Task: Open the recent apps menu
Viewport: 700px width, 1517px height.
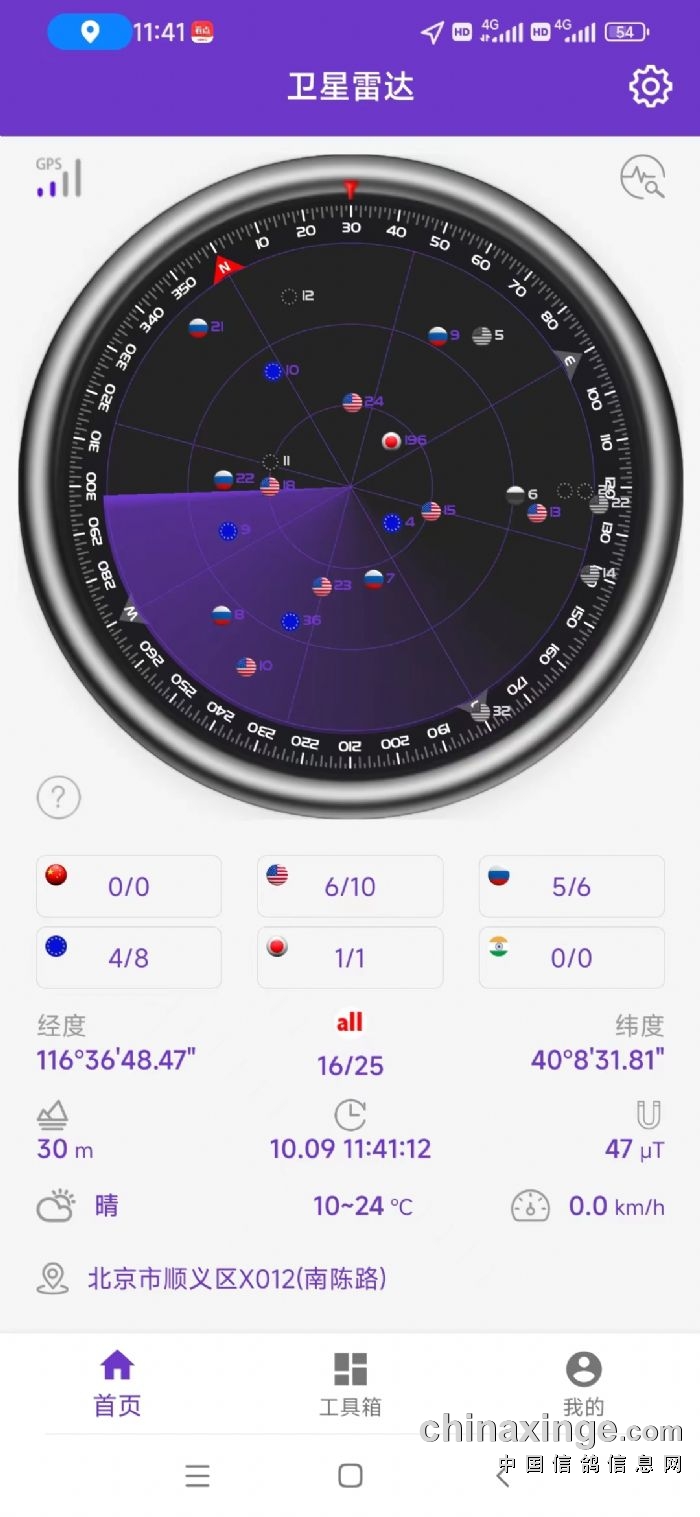Action: coord(198,1475)
